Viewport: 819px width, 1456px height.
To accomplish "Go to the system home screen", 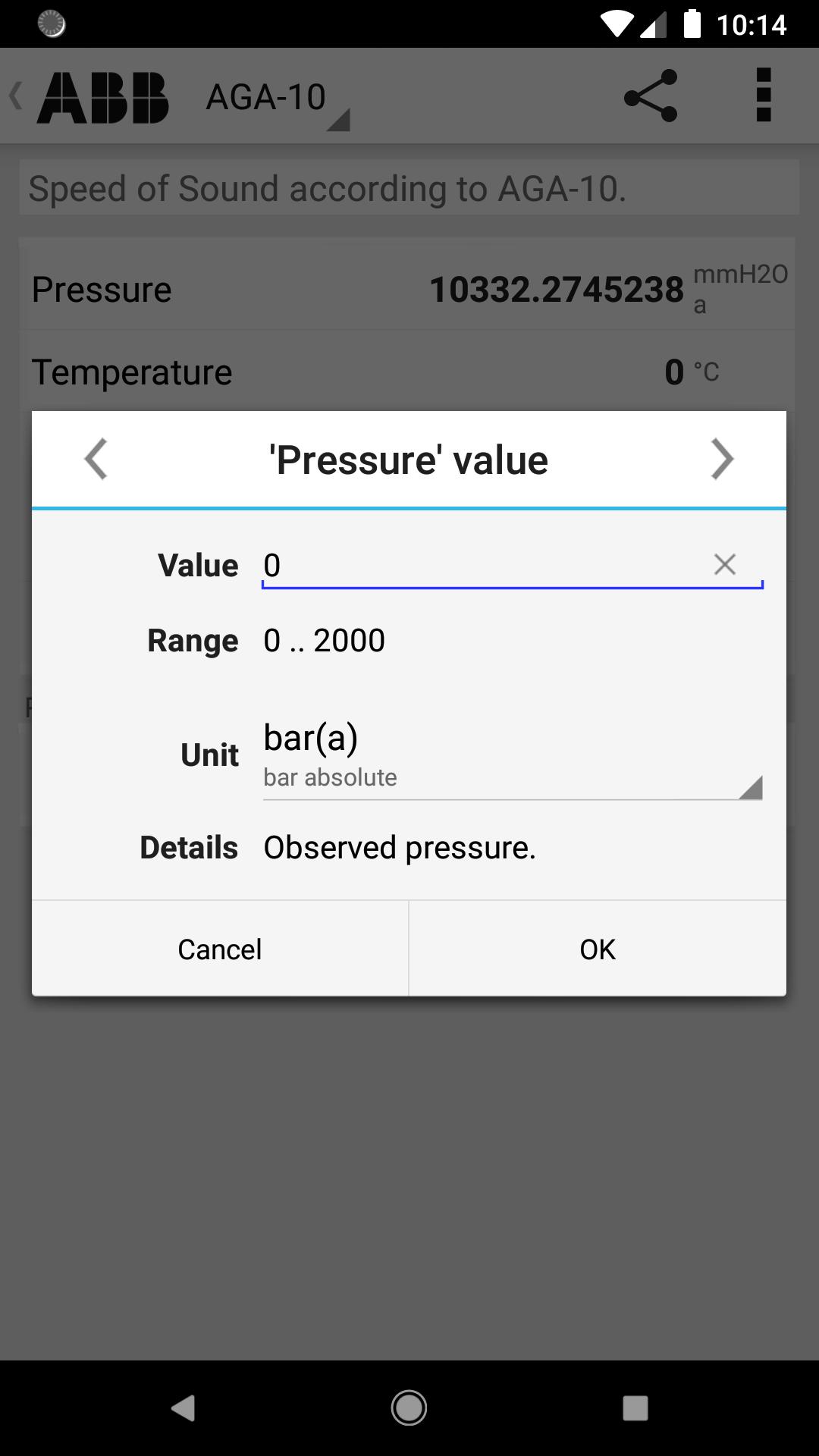I will pos(409,1407).
